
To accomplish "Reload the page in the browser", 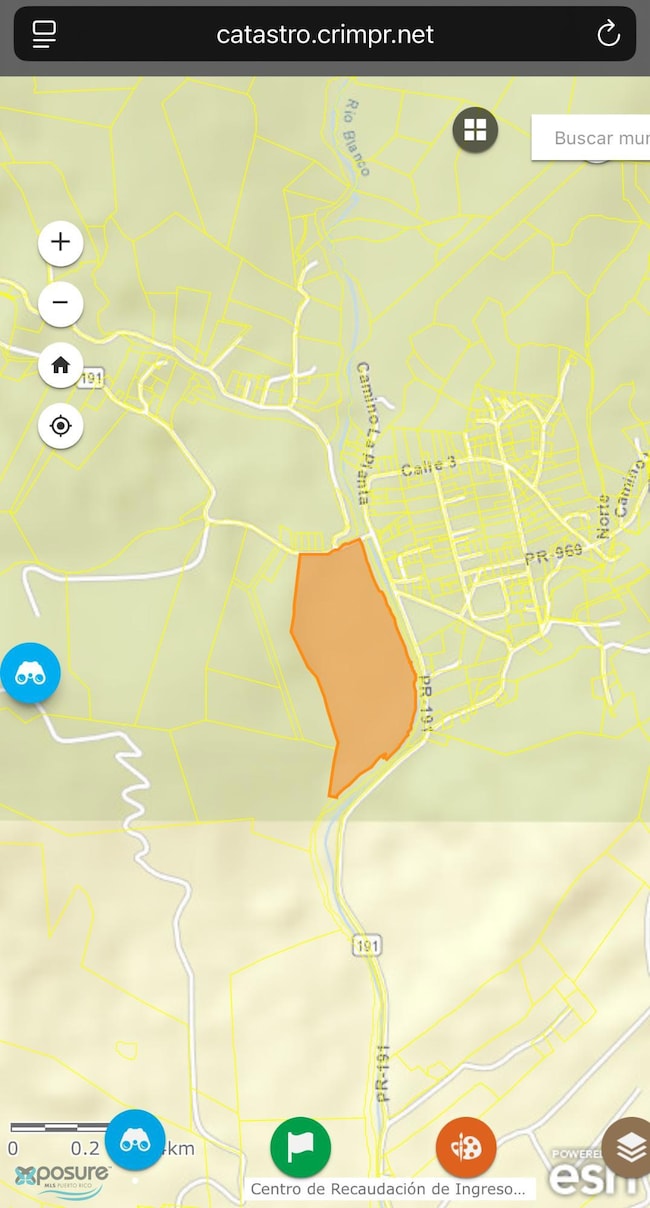I will pos(608,34).
